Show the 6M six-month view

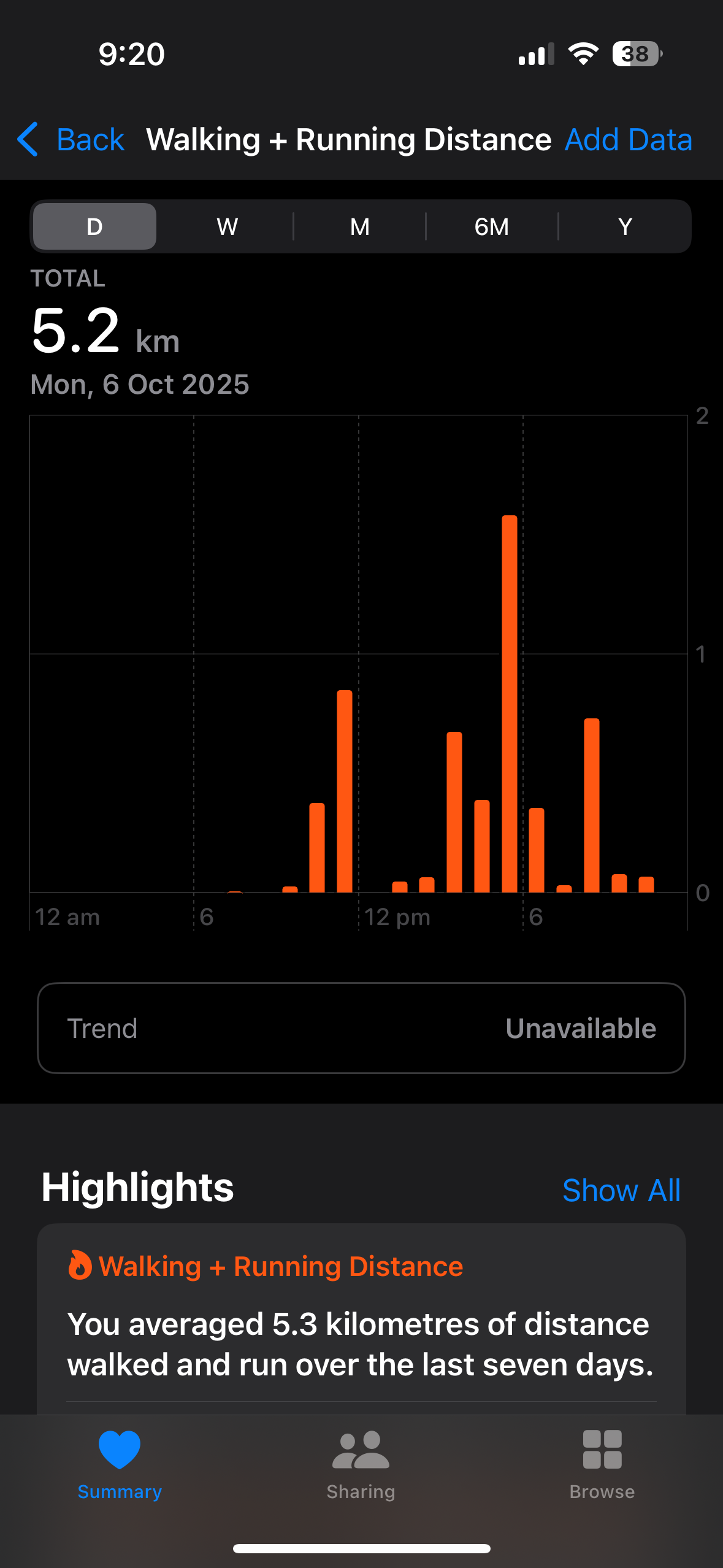point(492,226)
